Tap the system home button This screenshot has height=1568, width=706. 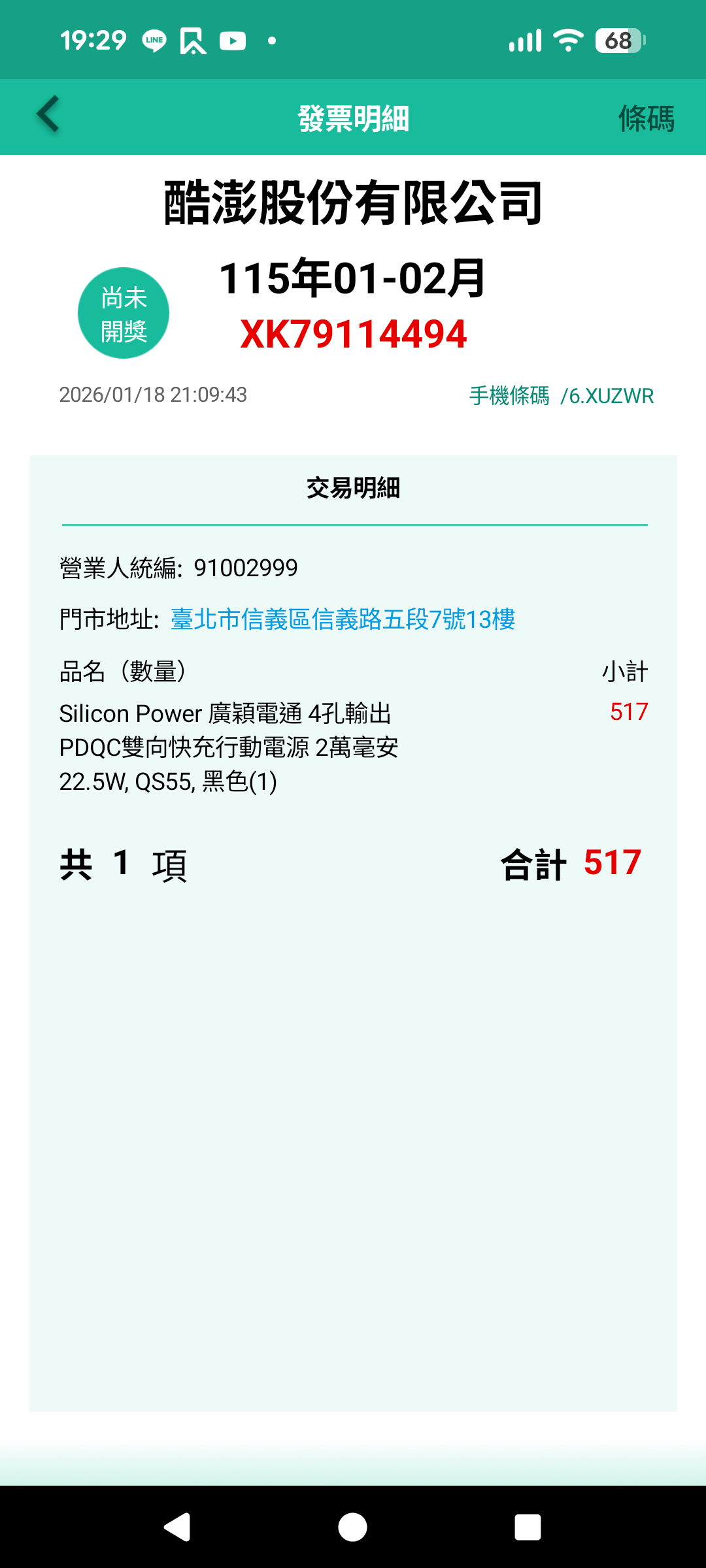[352, 1527]
